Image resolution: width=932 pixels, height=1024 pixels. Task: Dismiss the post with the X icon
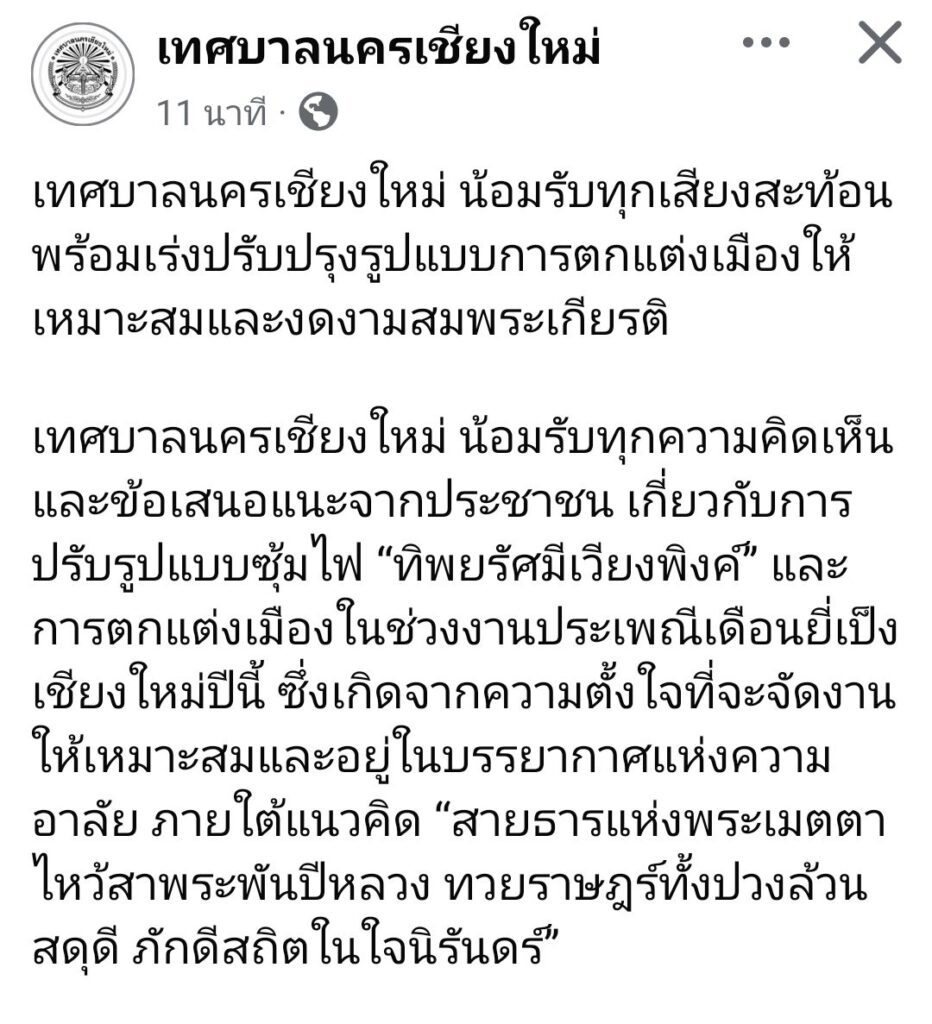[x=880, y=45]
